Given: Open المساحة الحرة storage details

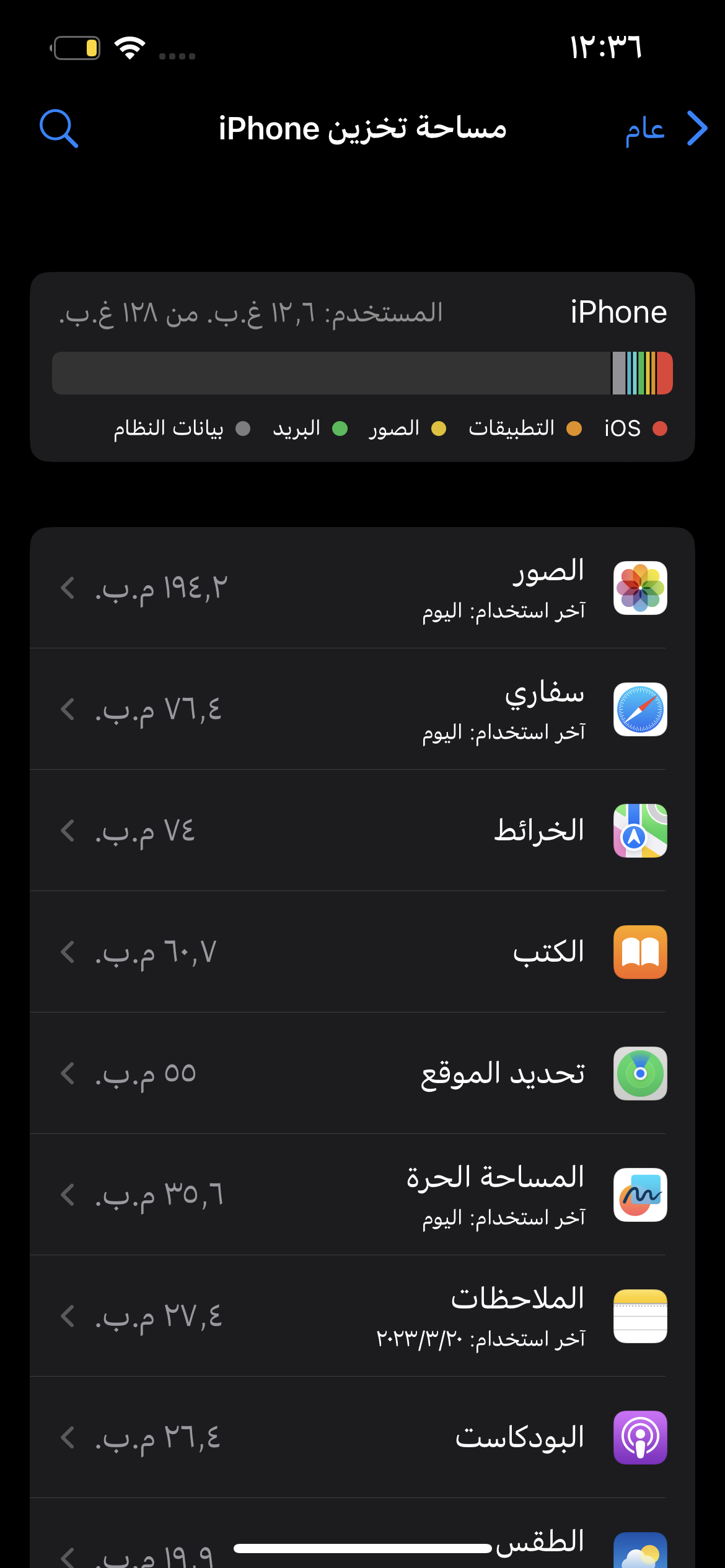Looking at the screenshot, I should pos(362,1195).
